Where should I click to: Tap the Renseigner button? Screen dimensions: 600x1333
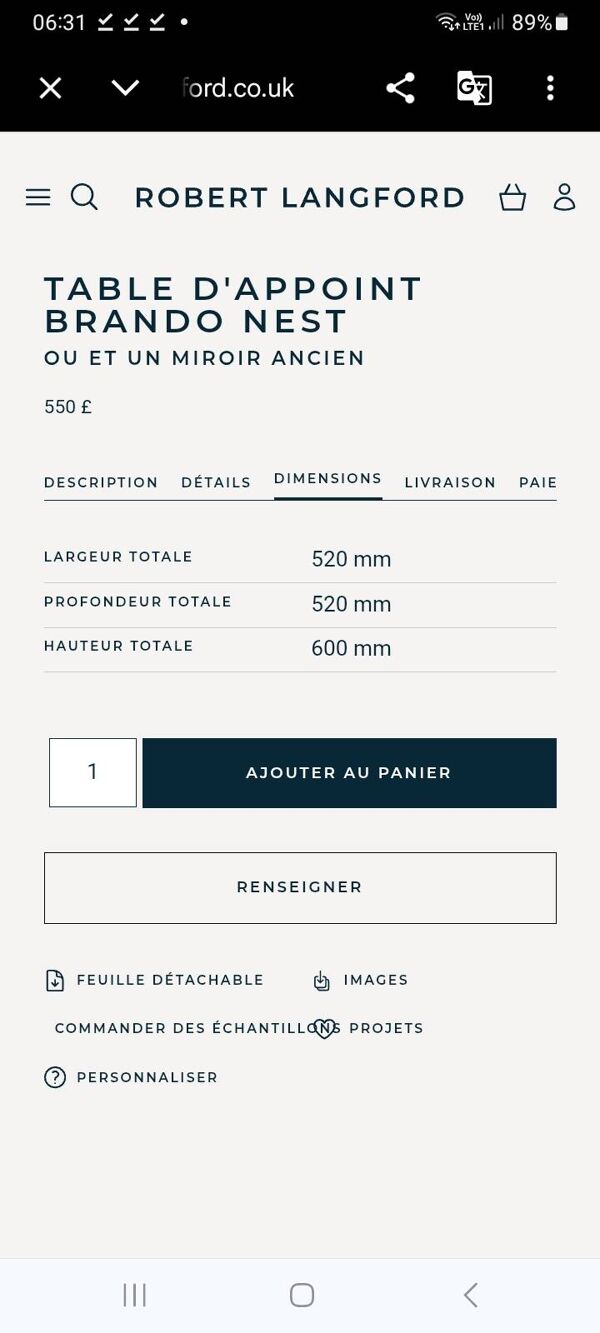[300, 887]
